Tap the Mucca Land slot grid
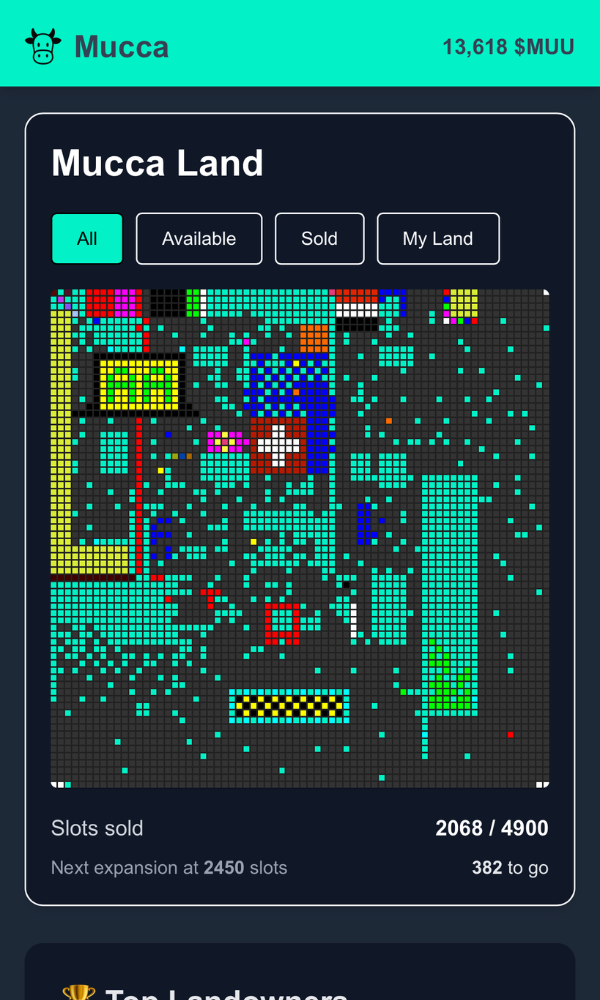Viewport: 600px width, 1000px height. coord(300,539)
